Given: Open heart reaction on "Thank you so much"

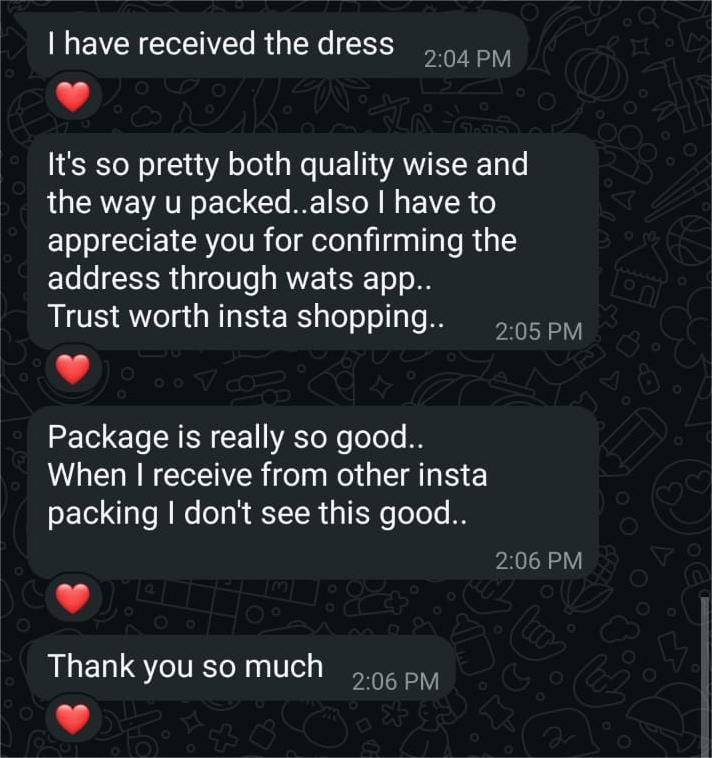Looking at the screenshot, I should [x=71, y=718].
